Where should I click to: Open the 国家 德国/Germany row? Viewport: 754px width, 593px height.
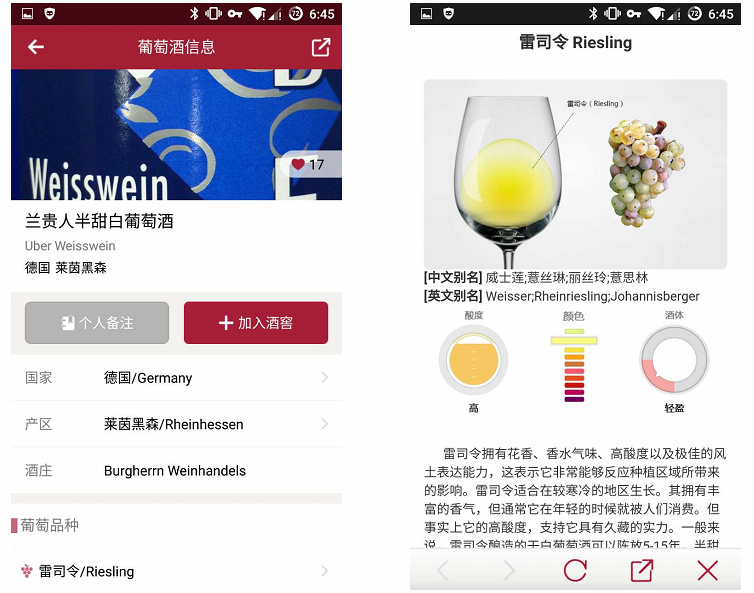tap(176, 378)
